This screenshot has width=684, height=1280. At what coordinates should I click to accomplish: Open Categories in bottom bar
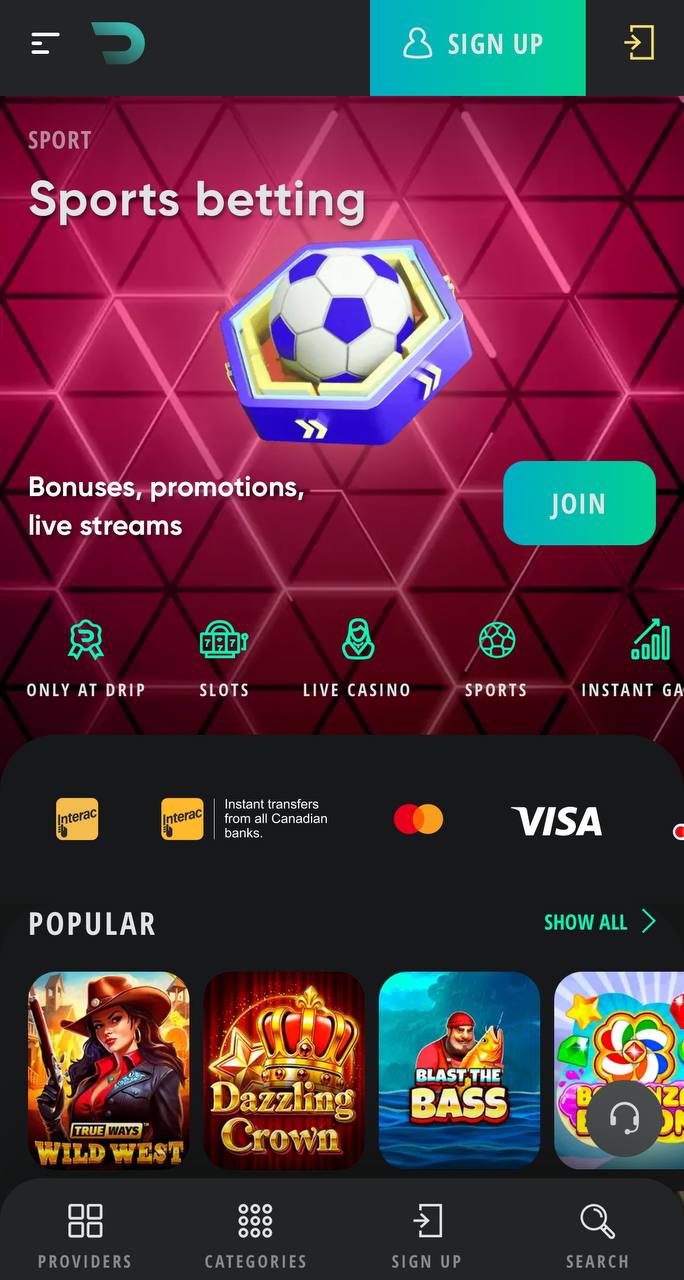point(255,1236)
